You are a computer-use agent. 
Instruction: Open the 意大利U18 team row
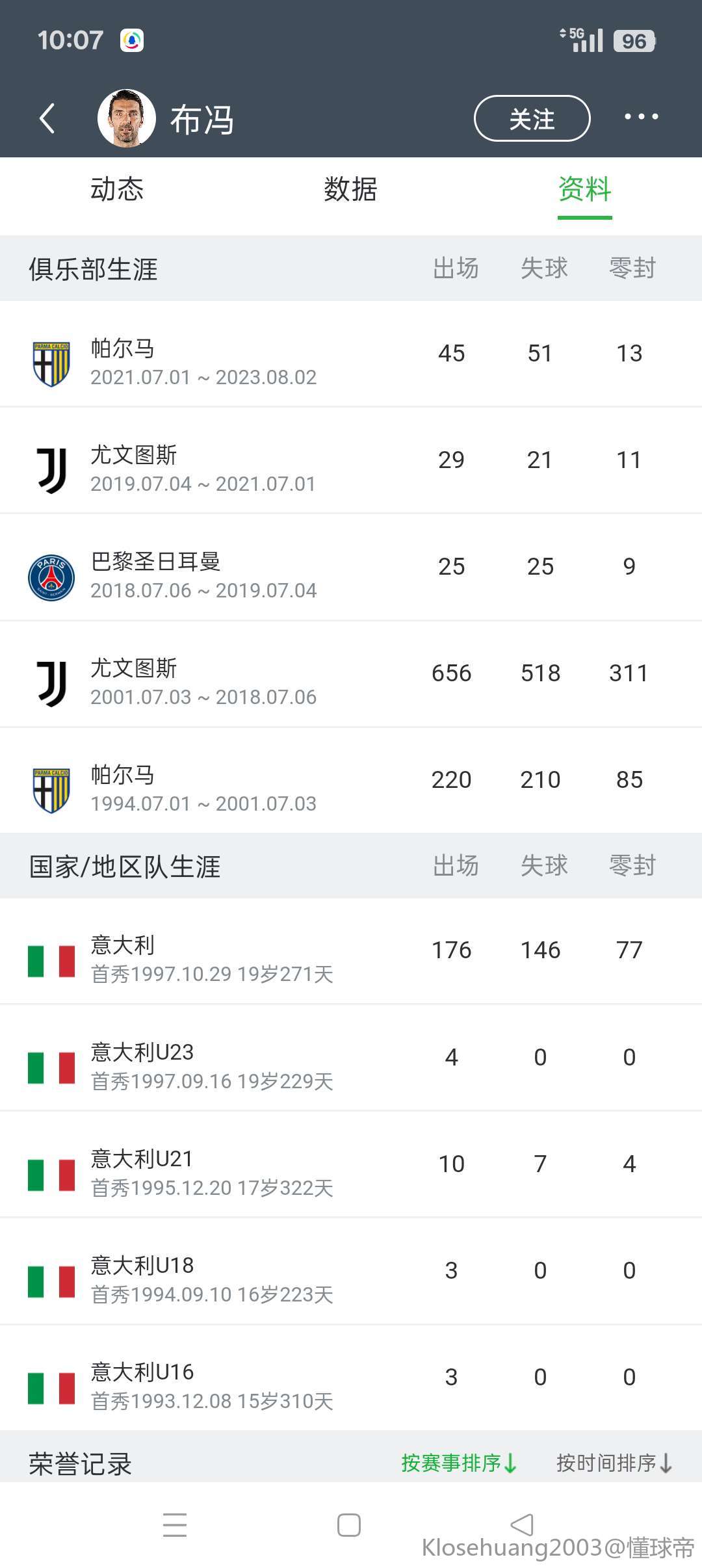[351, 1271]
